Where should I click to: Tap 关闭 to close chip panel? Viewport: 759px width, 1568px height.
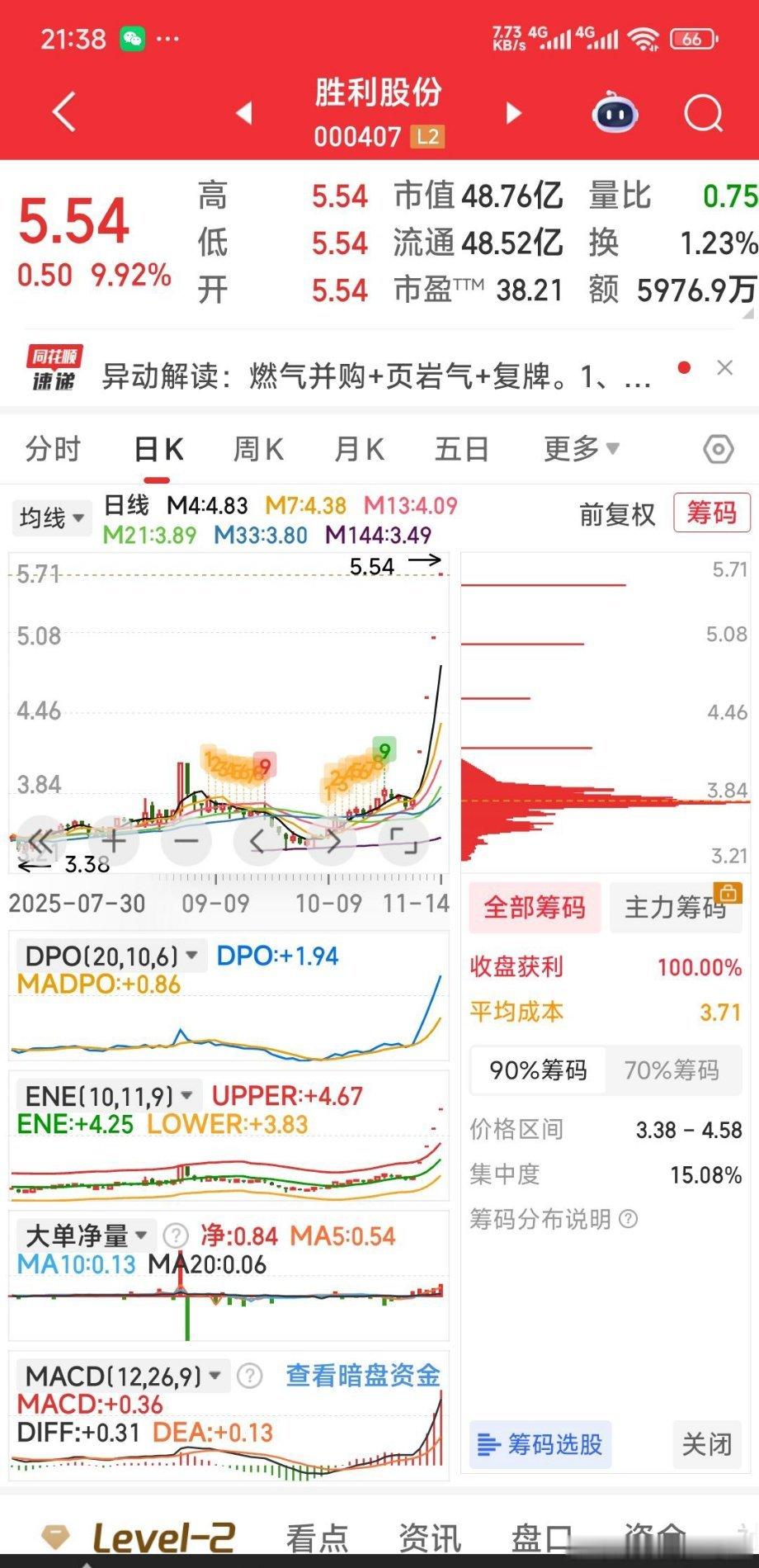click(707, 1444)
